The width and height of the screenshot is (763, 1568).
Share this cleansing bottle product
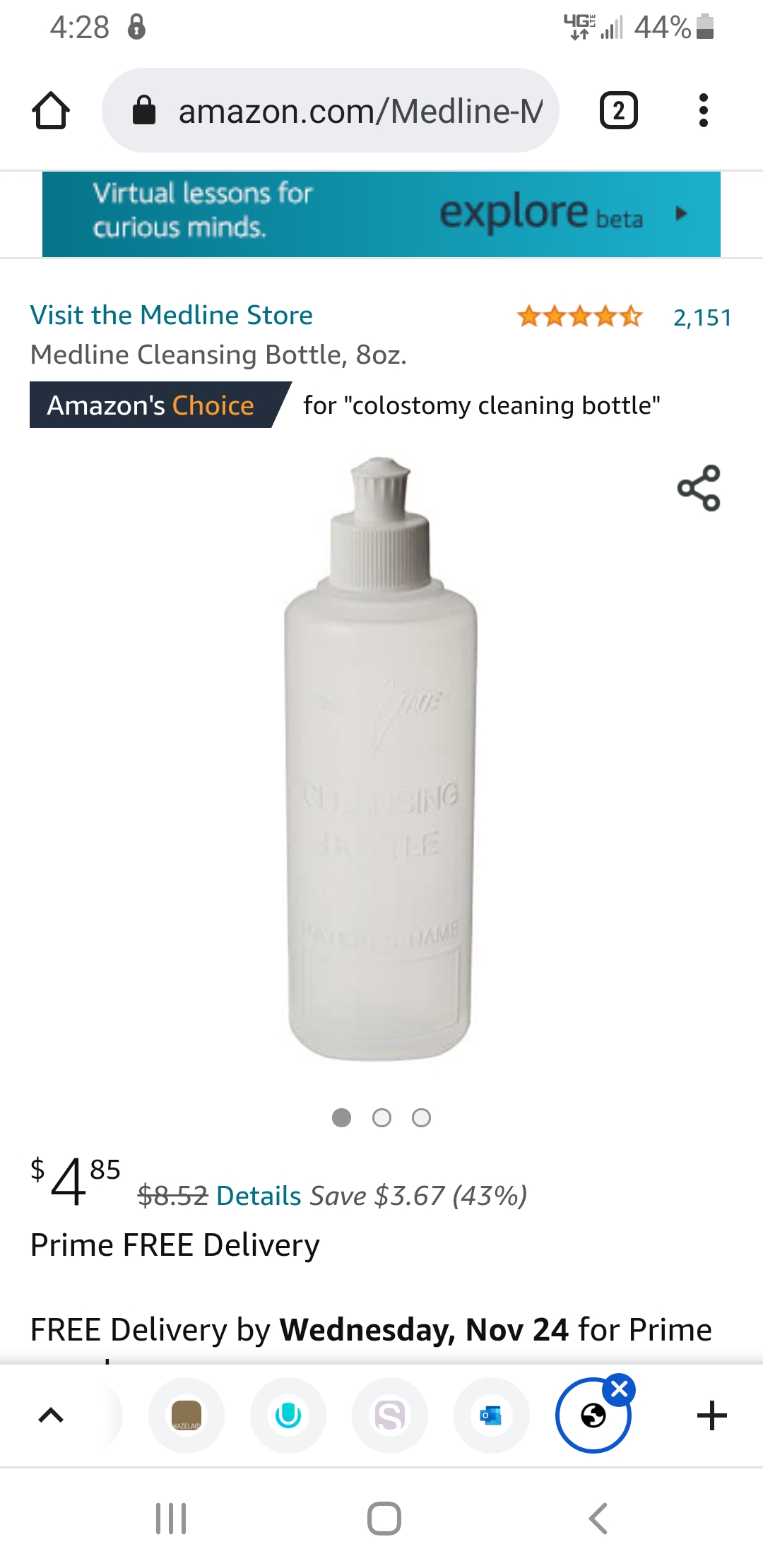[699, 488]
